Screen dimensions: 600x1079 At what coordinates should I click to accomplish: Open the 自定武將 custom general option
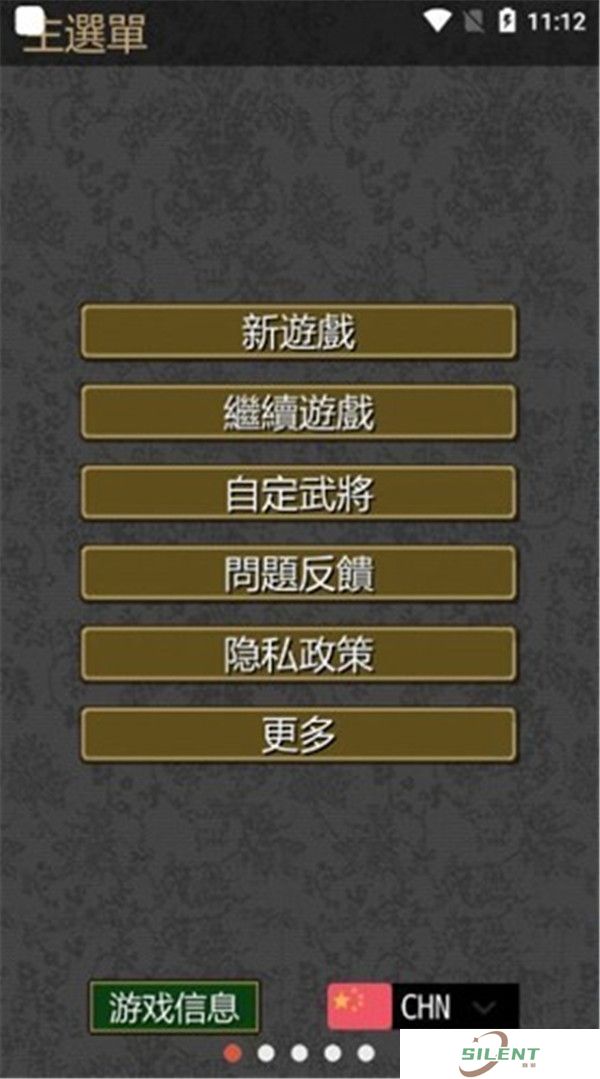(x=299, y=493)
